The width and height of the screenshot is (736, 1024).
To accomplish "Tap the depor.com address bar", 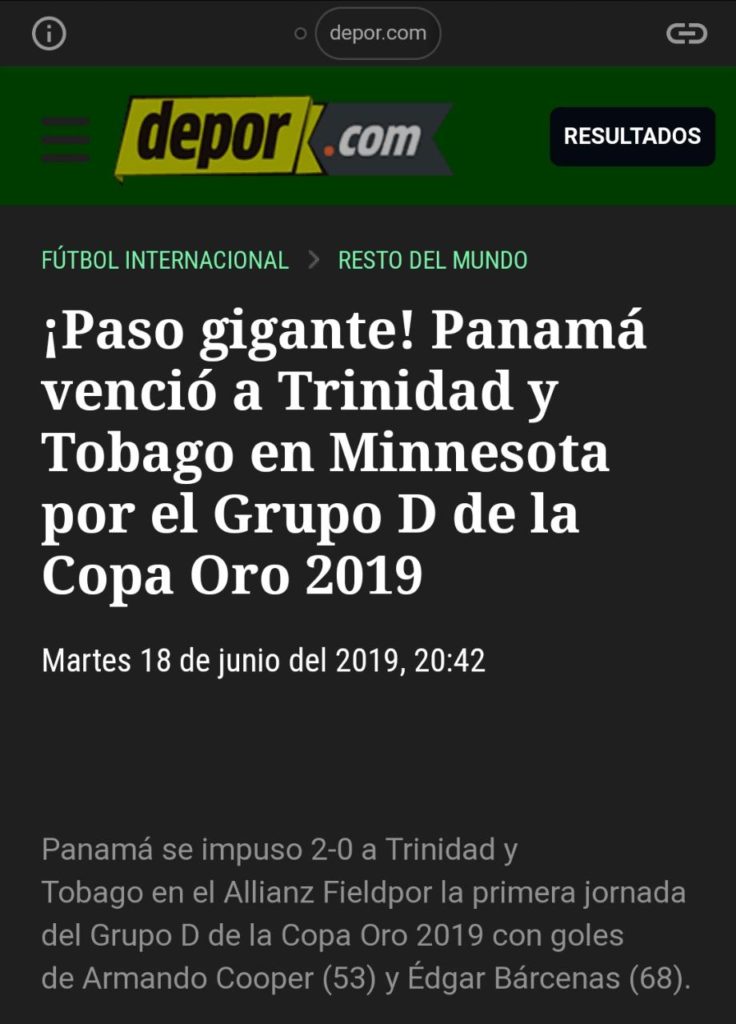I will click(377, 34).
